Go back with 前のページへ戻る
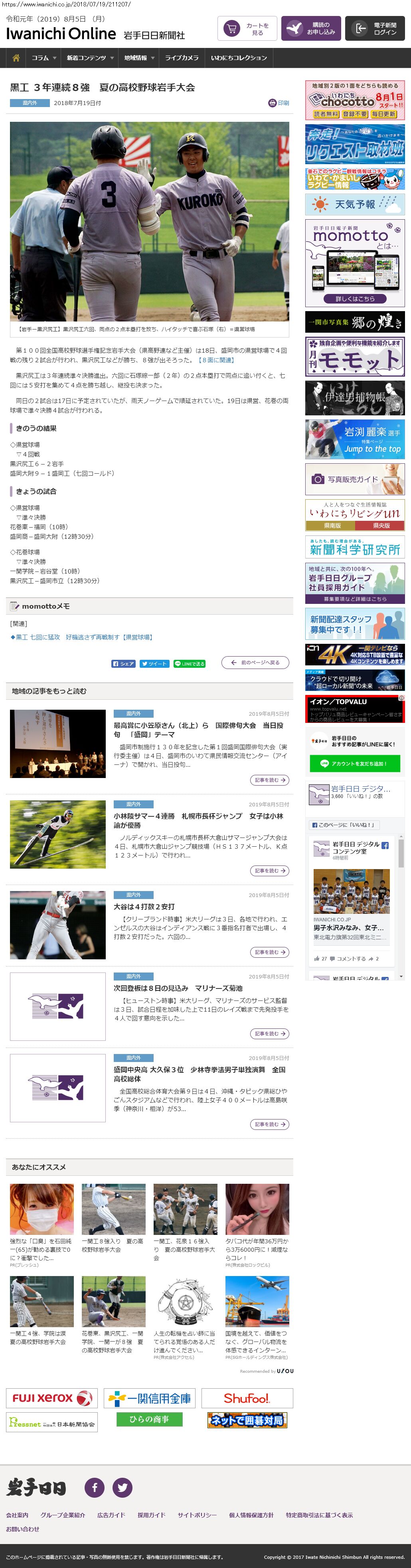The height and width of the screenshot is (1568, 411). coord(255,662)
